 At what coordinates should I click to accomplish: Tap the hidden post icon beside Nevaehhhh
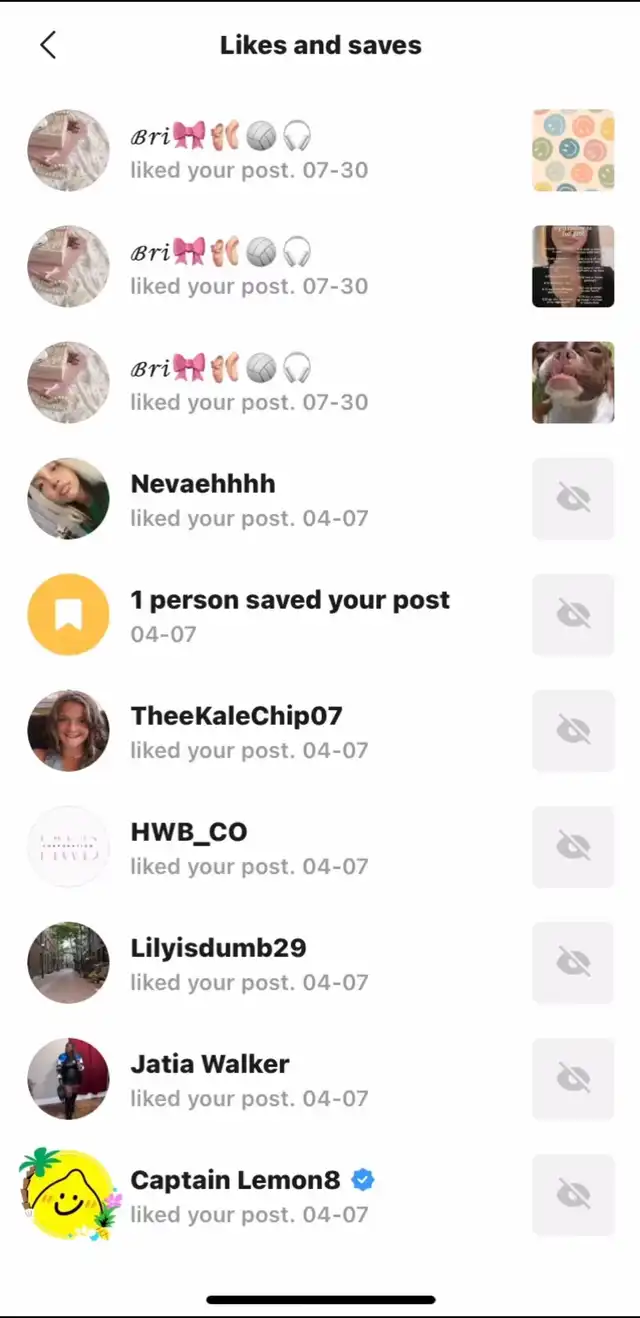coord(573,499)
